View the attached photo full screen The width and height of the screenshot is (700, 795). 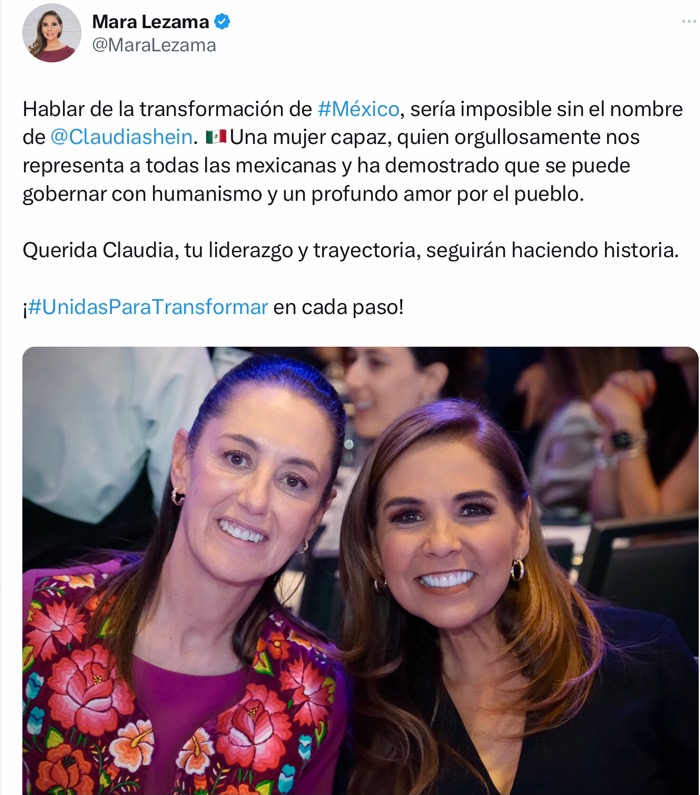tap(360, 570)
